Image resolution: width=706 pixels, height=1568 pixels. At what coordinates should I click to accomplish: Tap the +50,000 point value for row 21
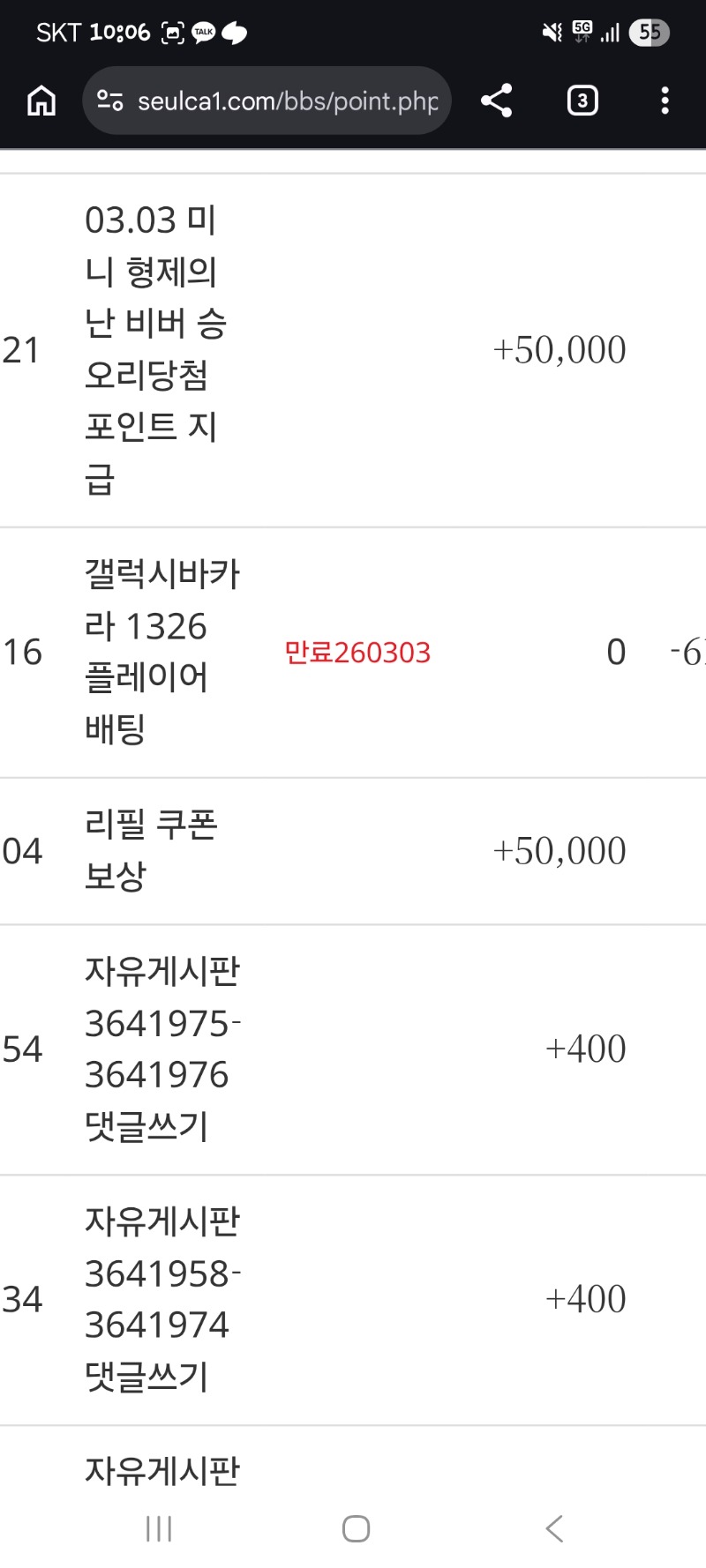click(x=560, y=350)
